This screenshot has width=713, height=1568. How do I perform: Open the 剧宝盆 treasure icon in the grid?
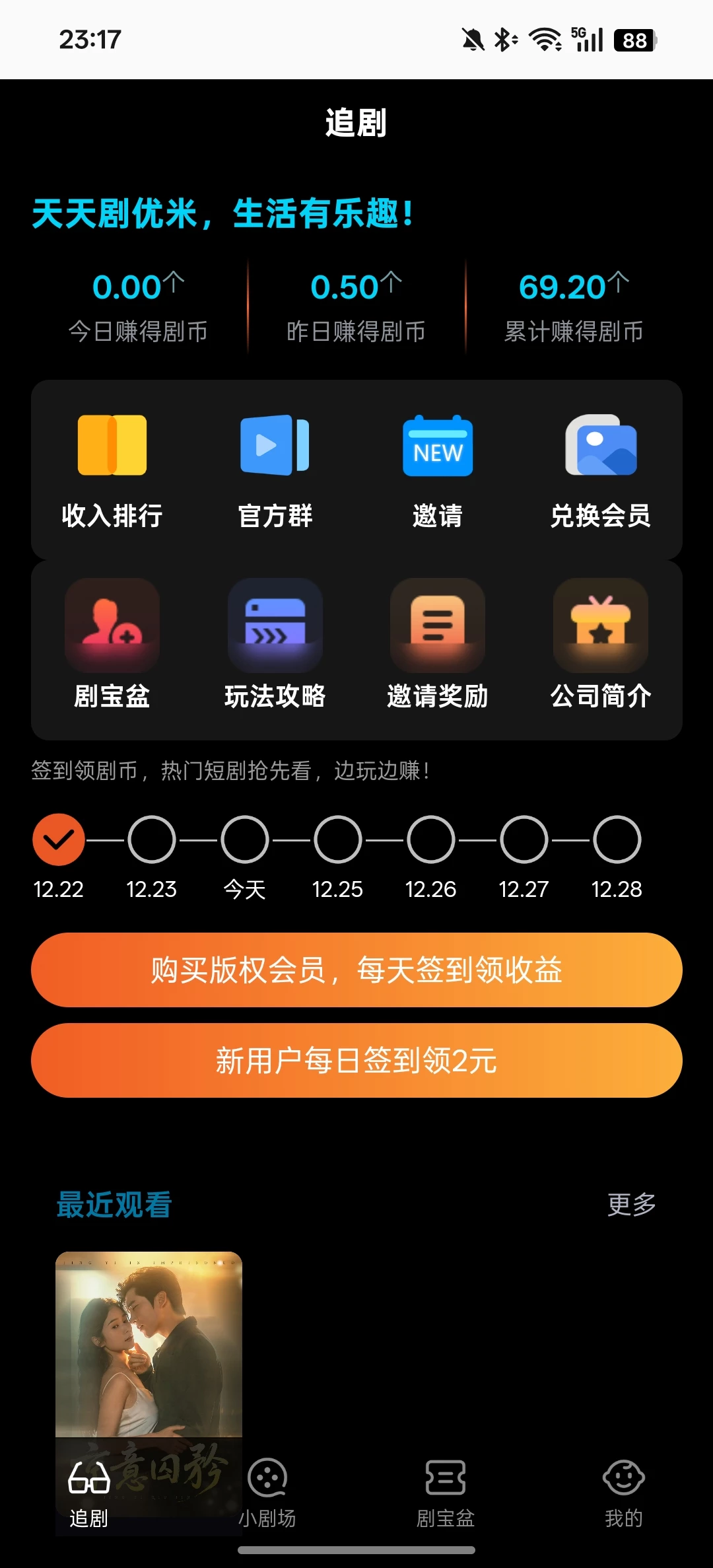(x=111, y=625)
